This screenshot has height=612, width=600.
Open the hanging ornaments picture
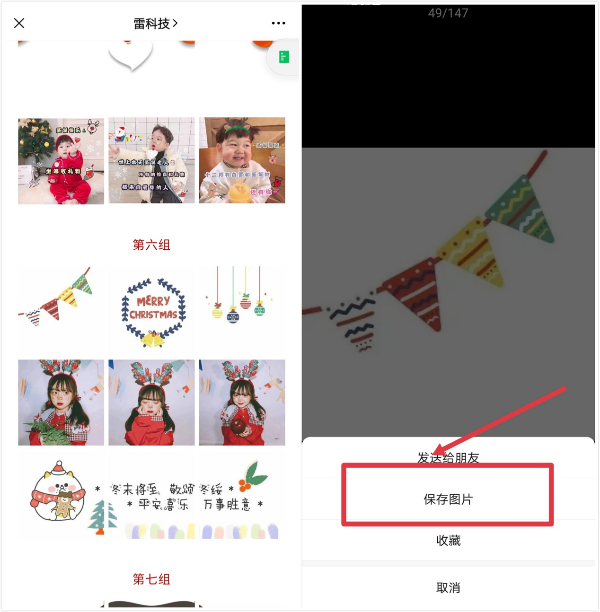[x=241, y=305]
